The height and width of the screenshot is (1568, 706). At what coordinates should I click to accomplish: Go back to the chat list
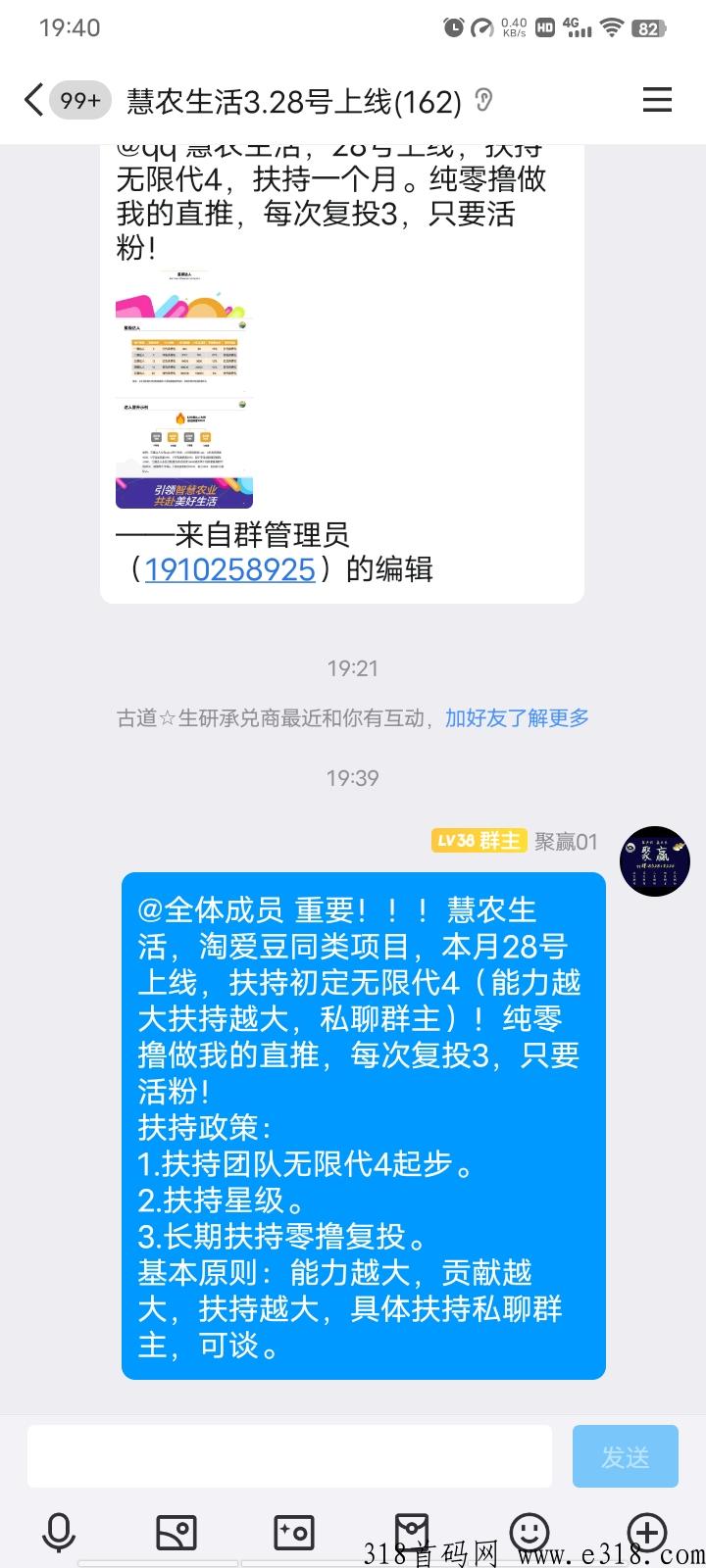pyautogui.click(x=34, y=100)
